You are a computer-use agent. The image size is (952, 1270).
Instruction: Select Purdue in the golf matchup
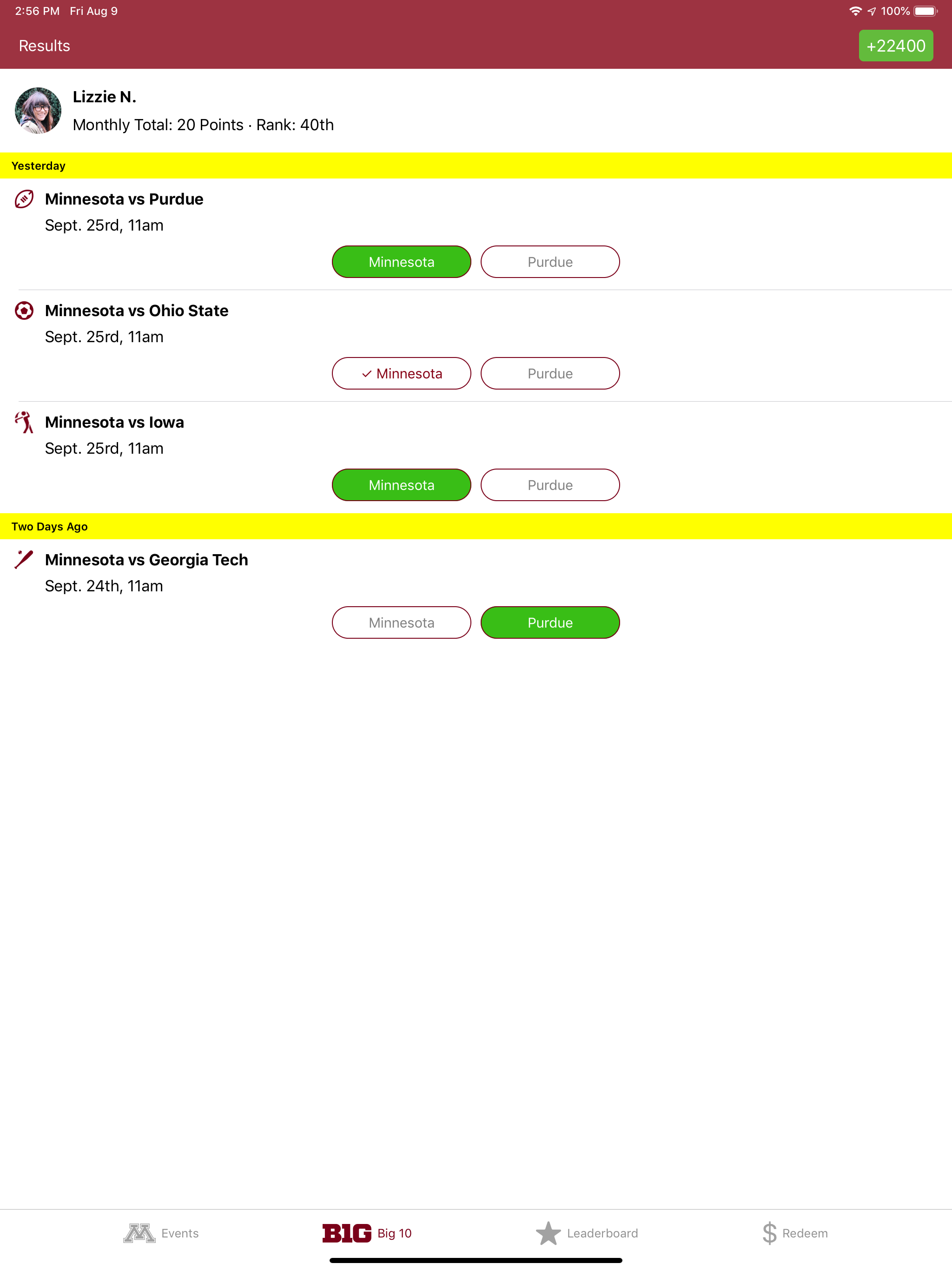click(549, 484)
